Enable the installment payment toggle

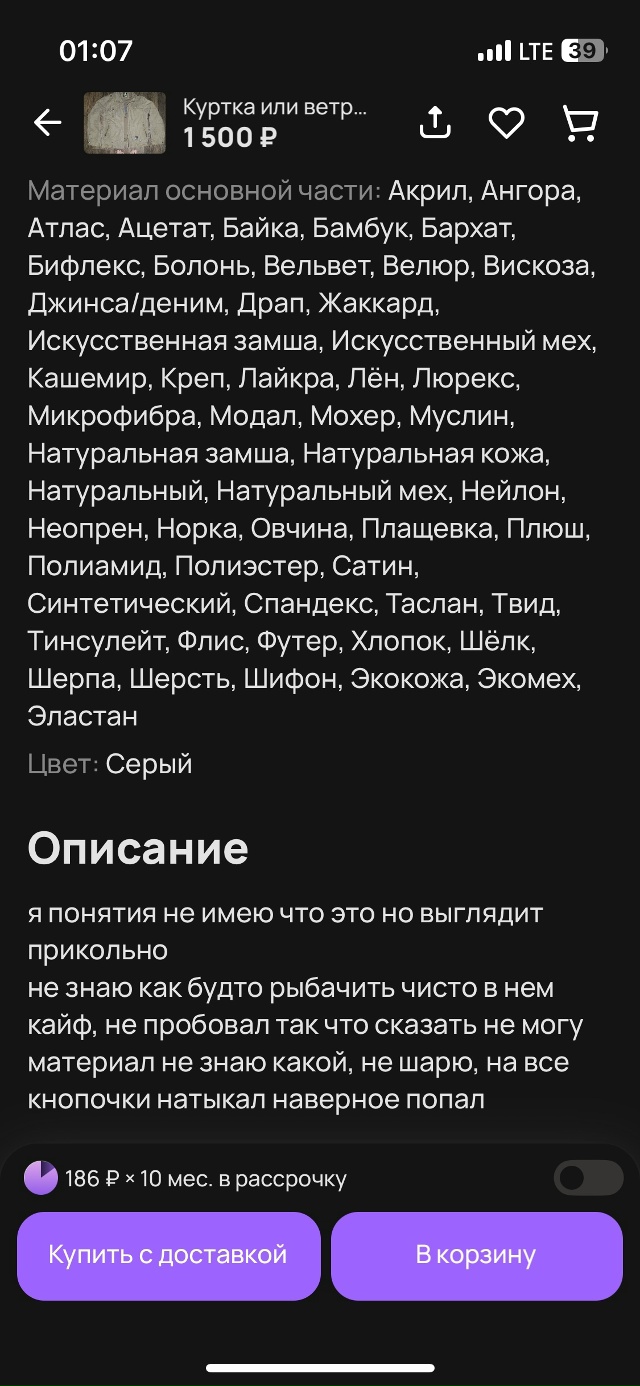(x=588, y=1178)
